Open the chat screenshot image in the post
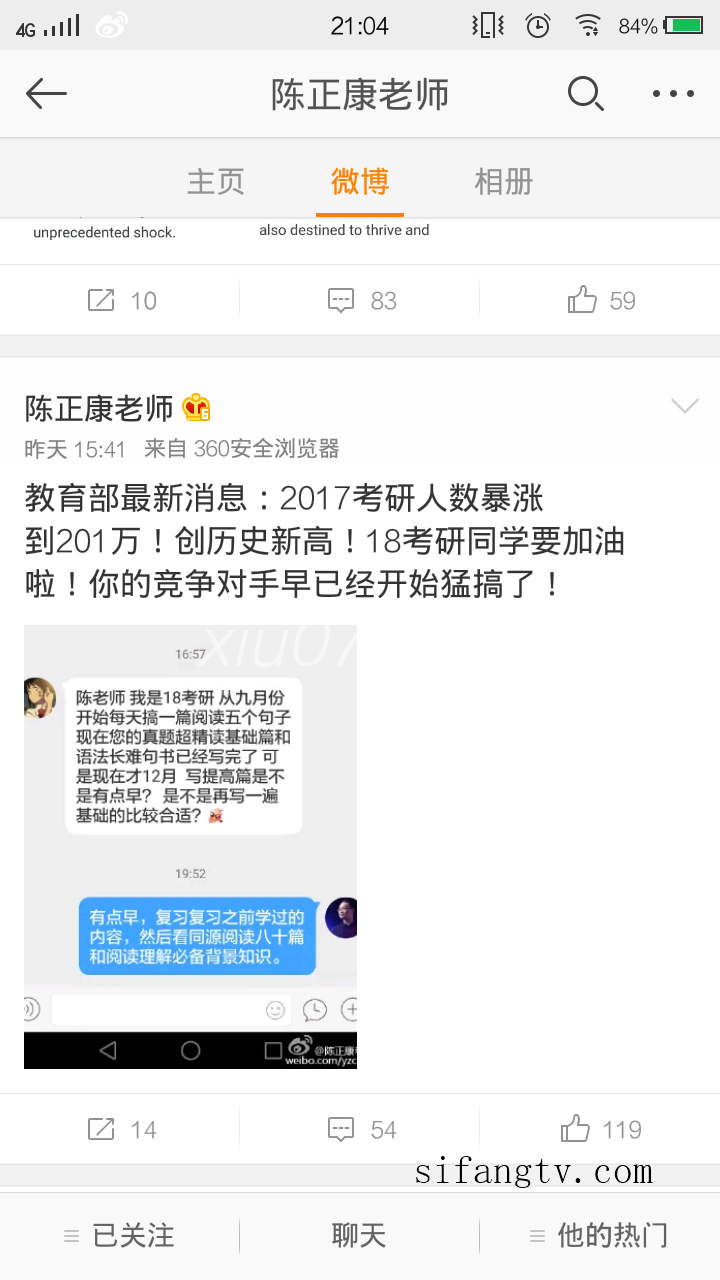This screenshot has height=1280, width=720. pyautogui.click(x=190, y=846)
